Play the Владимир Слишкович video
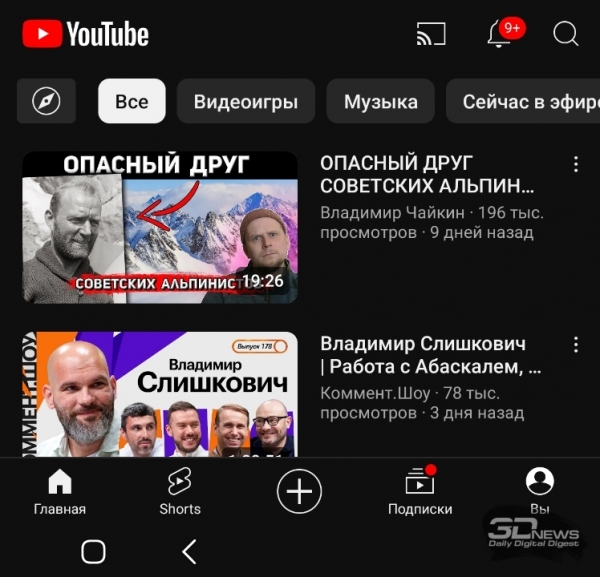 click(x=160, y=394)
